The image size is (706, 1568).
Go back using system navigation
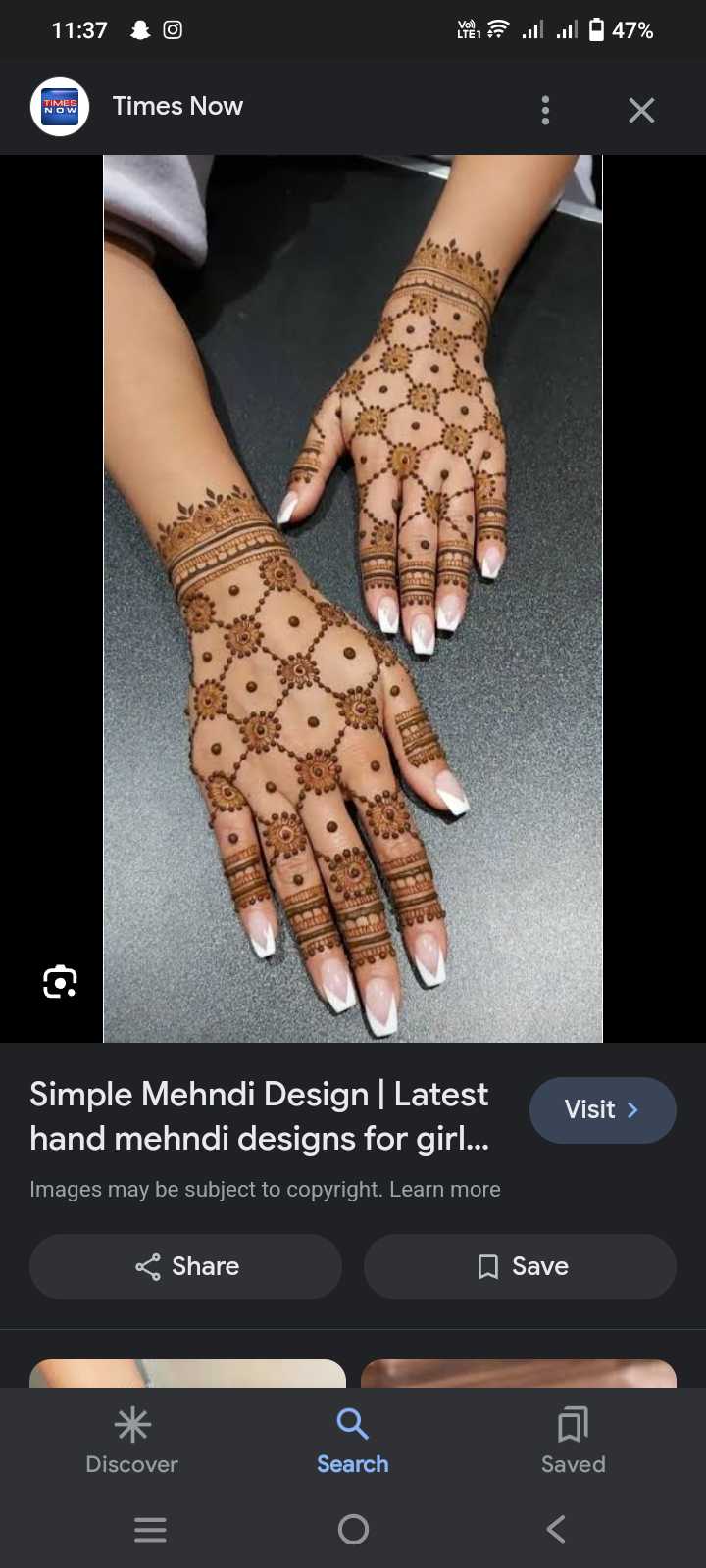coord(556,1529)
